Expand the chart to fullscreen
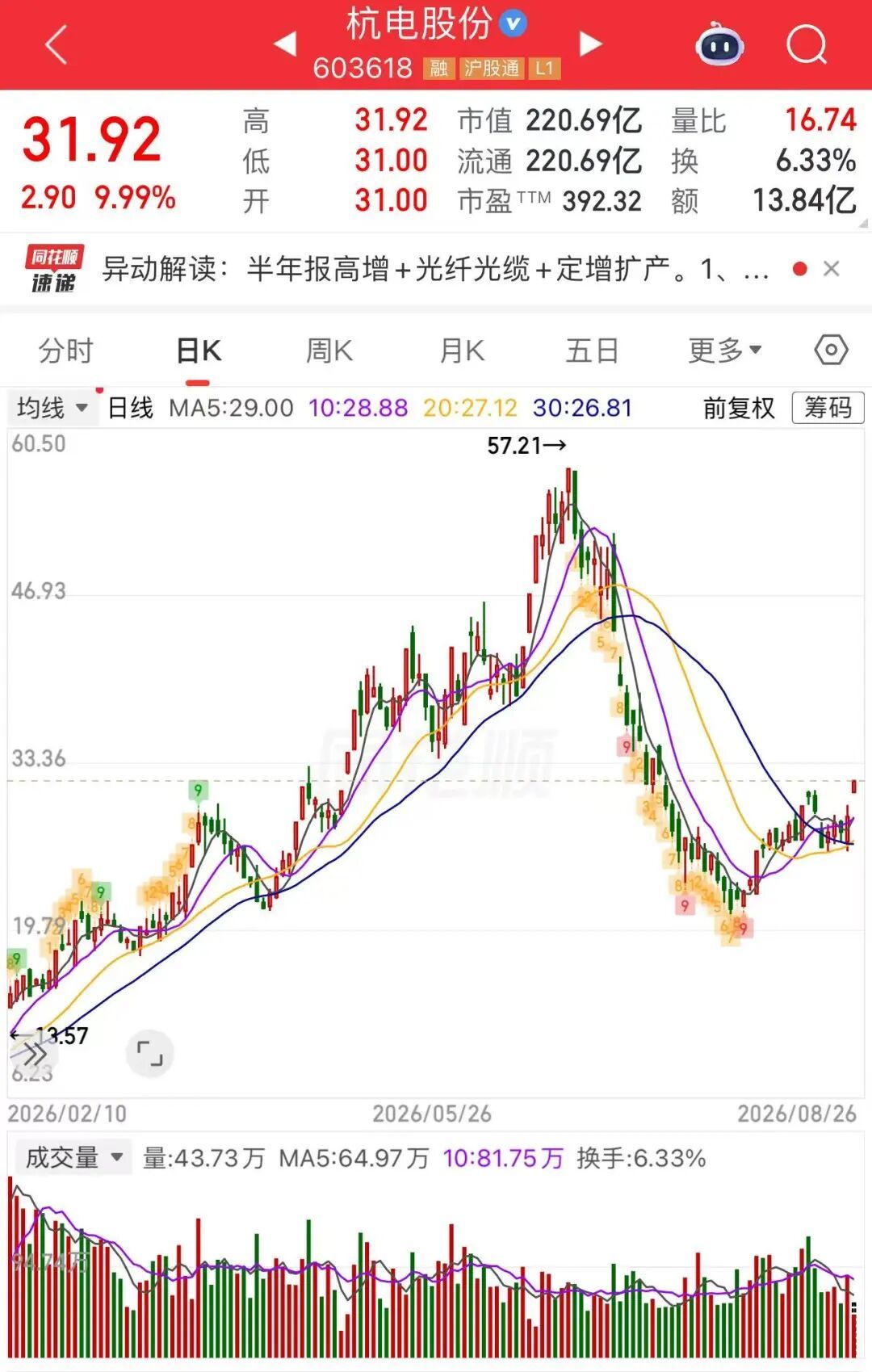Viewport: 872px width, 1372px height. coord(149,1054)
